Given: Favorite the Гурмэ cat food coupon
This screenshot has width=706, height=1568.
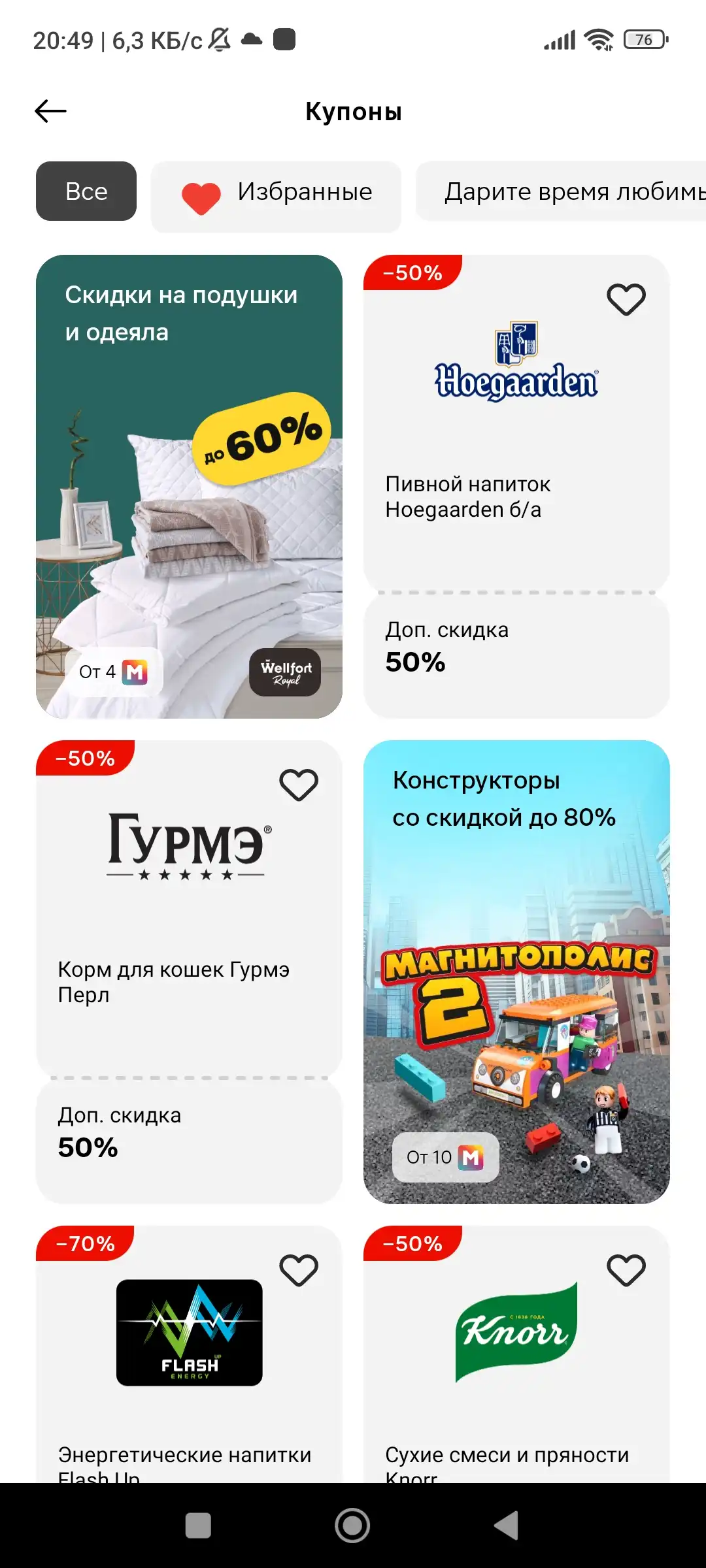Looking at the screenshot, I should (x=299, y=785).
